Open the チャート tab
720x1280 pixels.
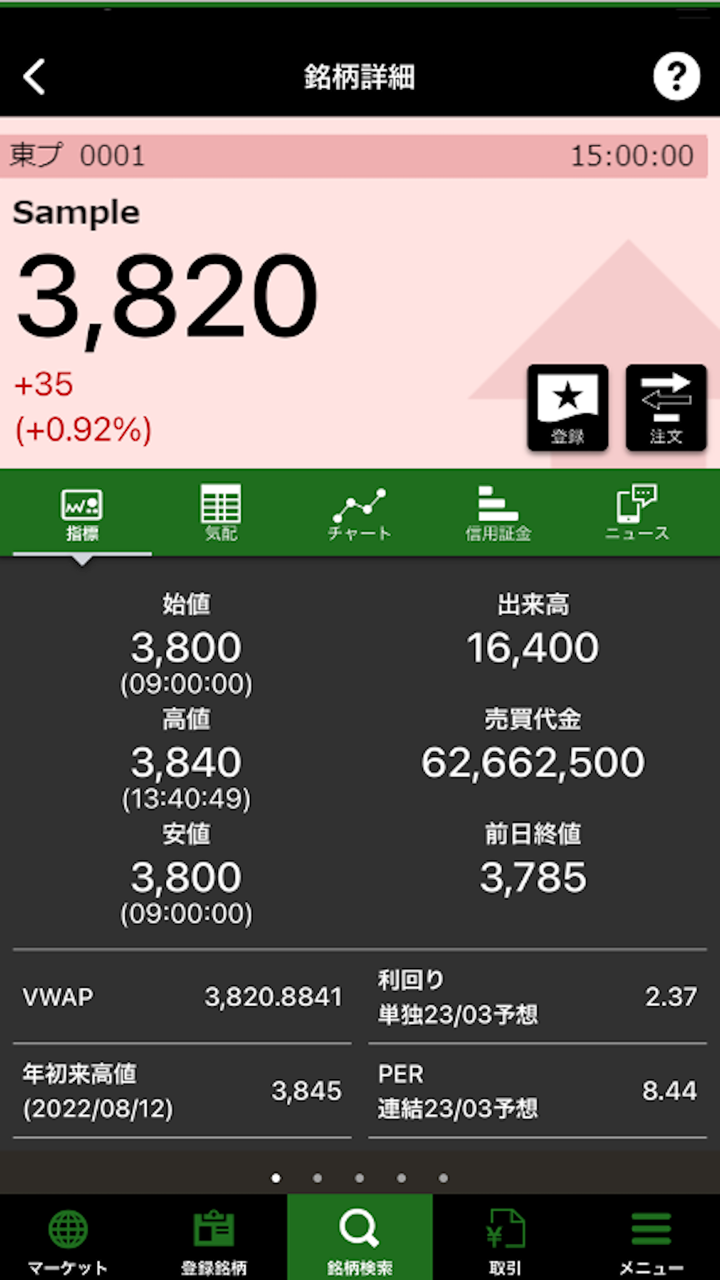point(359,513)
